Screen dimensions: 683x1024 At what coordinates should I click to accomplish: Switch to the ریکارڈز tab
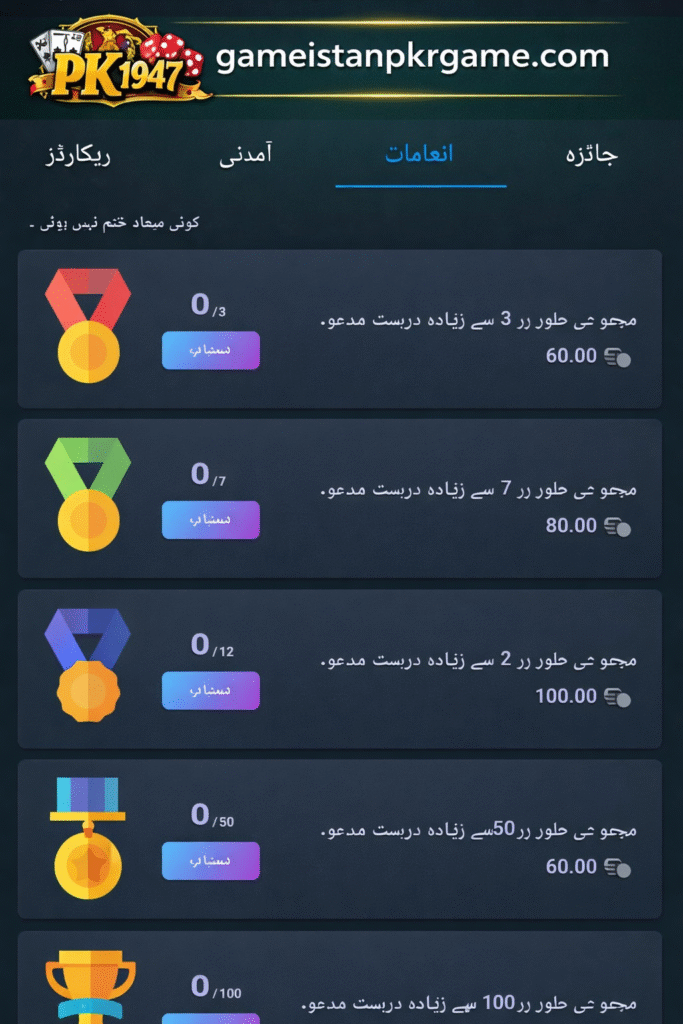coord(77,154)
